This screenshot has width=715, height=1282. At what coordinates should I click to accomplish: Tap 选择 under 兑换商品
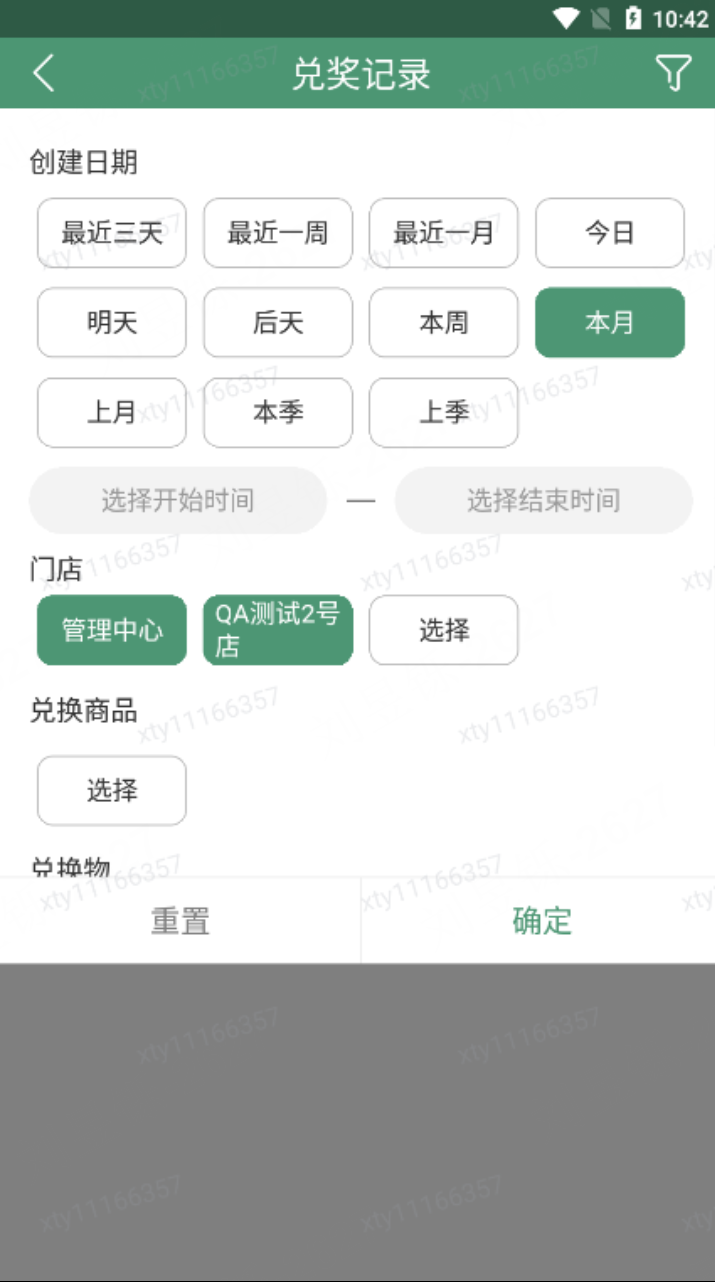(112, 791)
